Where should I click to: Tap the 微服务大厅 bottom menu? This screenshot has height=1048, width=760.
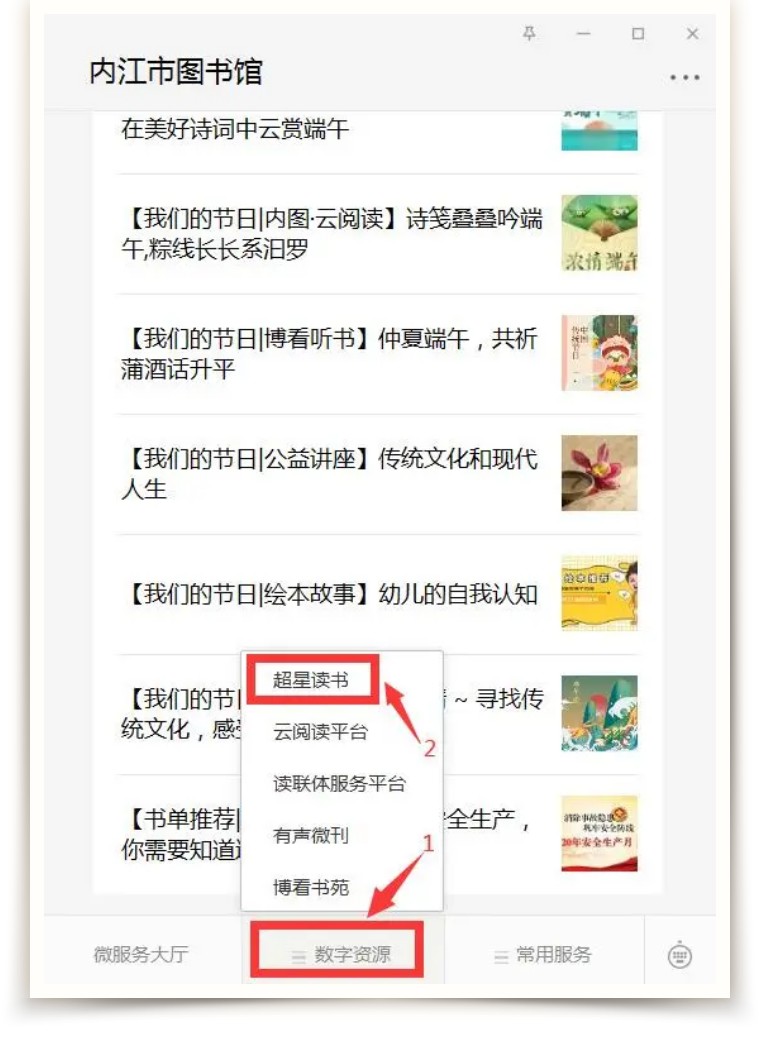tap(140, 955)
